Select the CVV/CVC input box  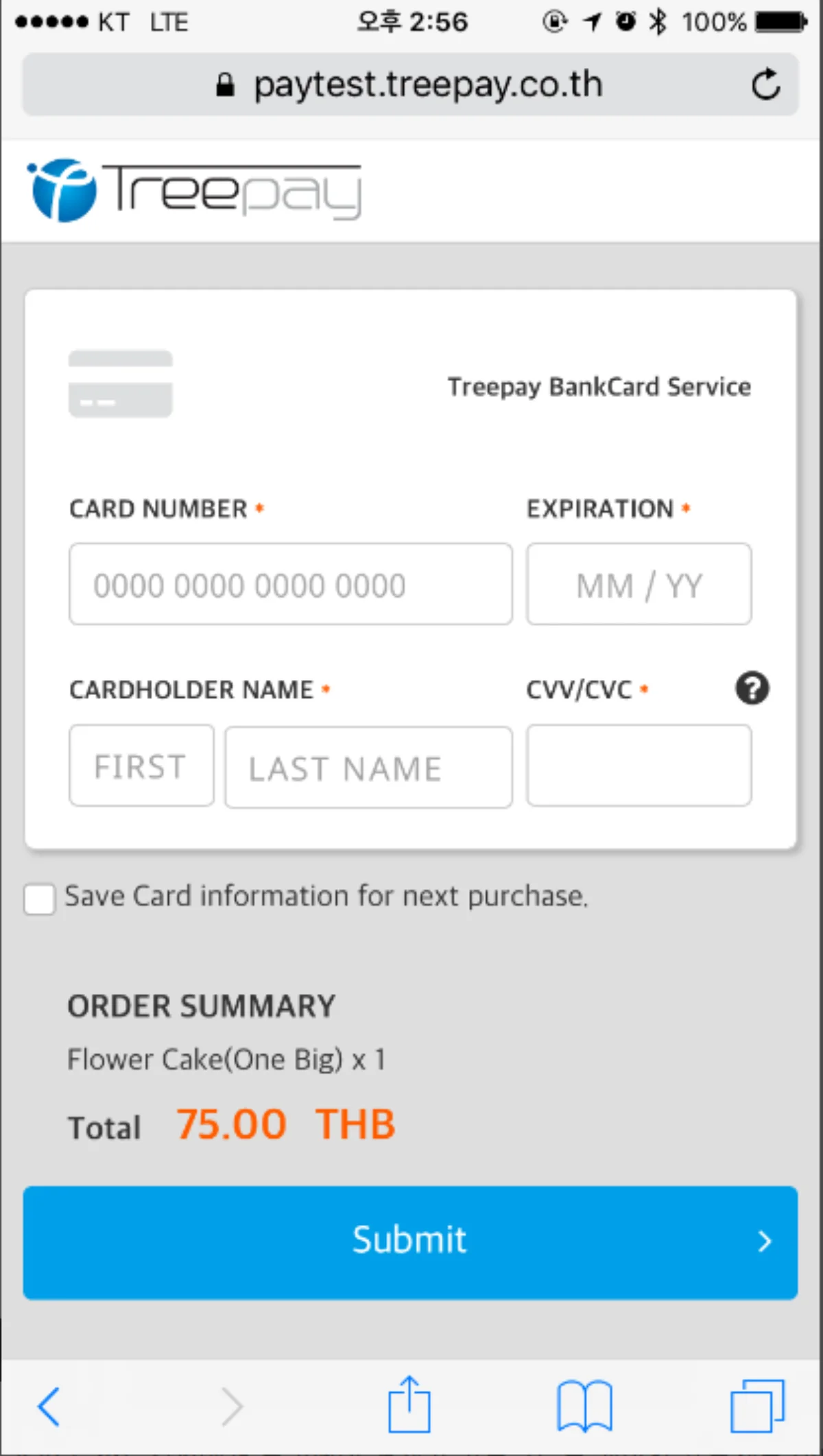coord(639,766)
